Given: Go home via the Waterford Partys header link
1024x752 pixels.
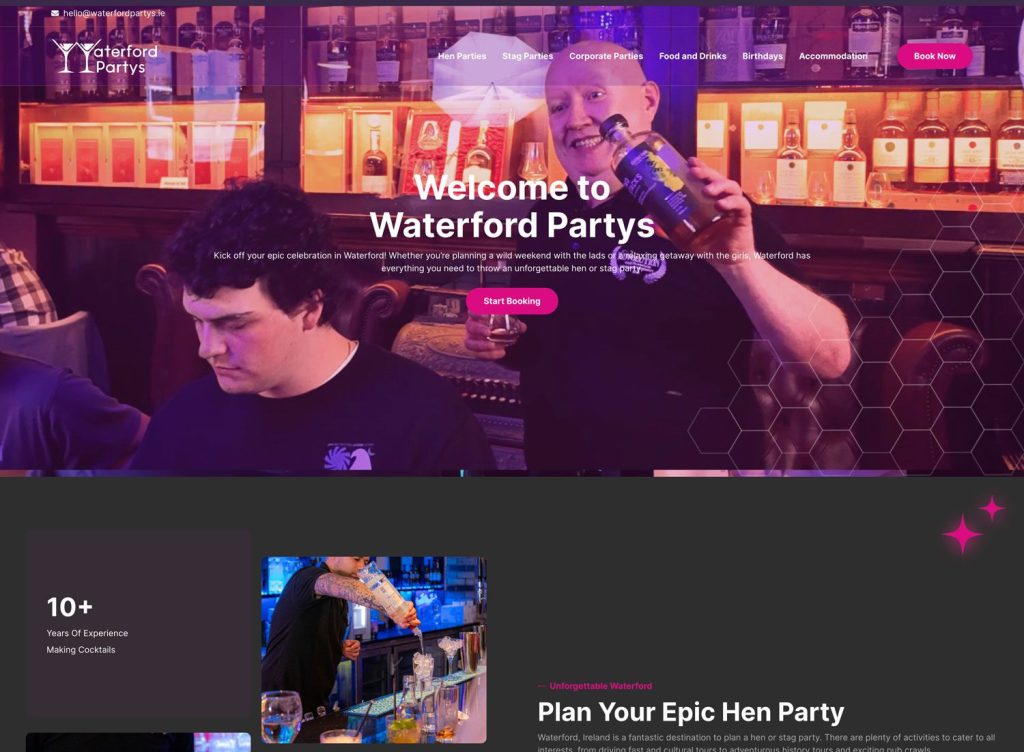Looking at the screenshot, I should [x=104, y=57].
